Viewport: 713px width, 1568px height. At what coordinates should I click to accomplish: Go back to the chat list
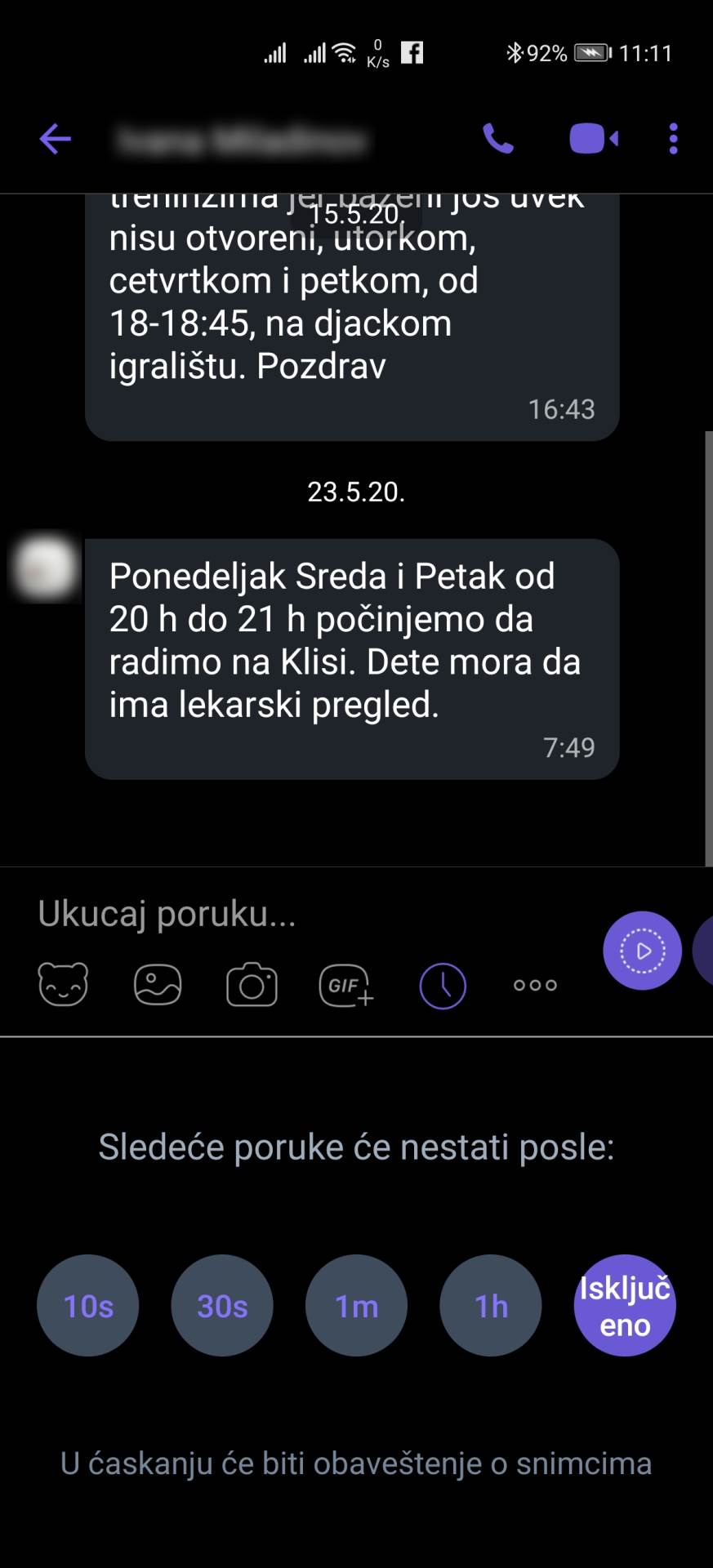(x=54, y=138)
